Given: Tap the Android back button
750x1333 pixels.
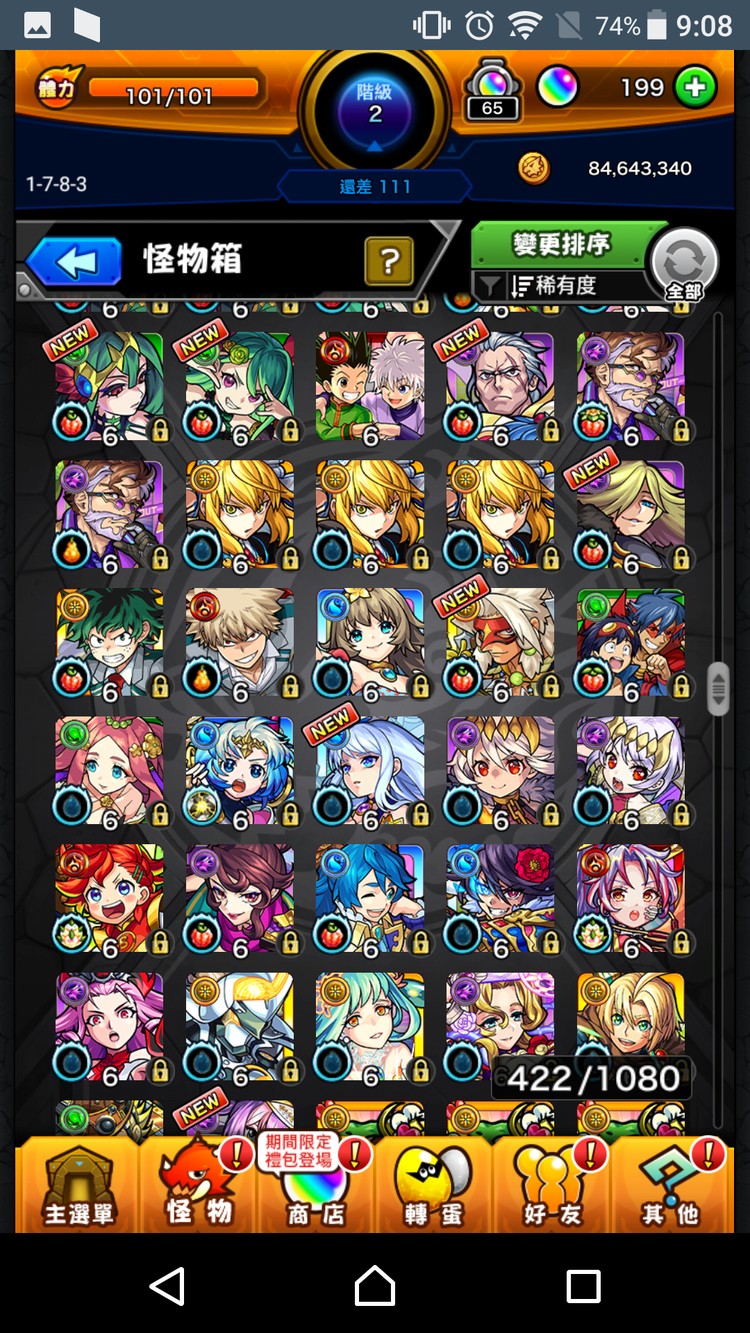Looking at the screenshot, I should coord(167,1285).
